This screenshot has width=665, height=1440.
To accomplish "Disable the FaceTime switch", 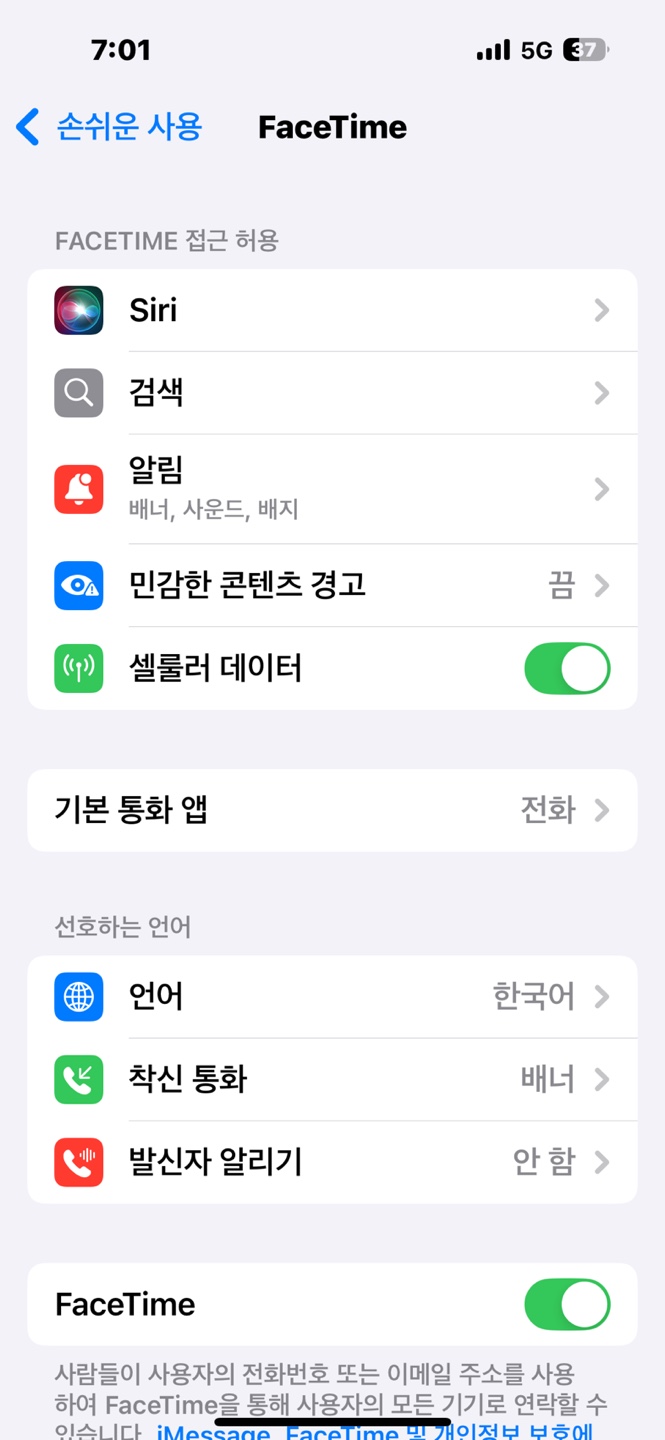I will 566,1304.
